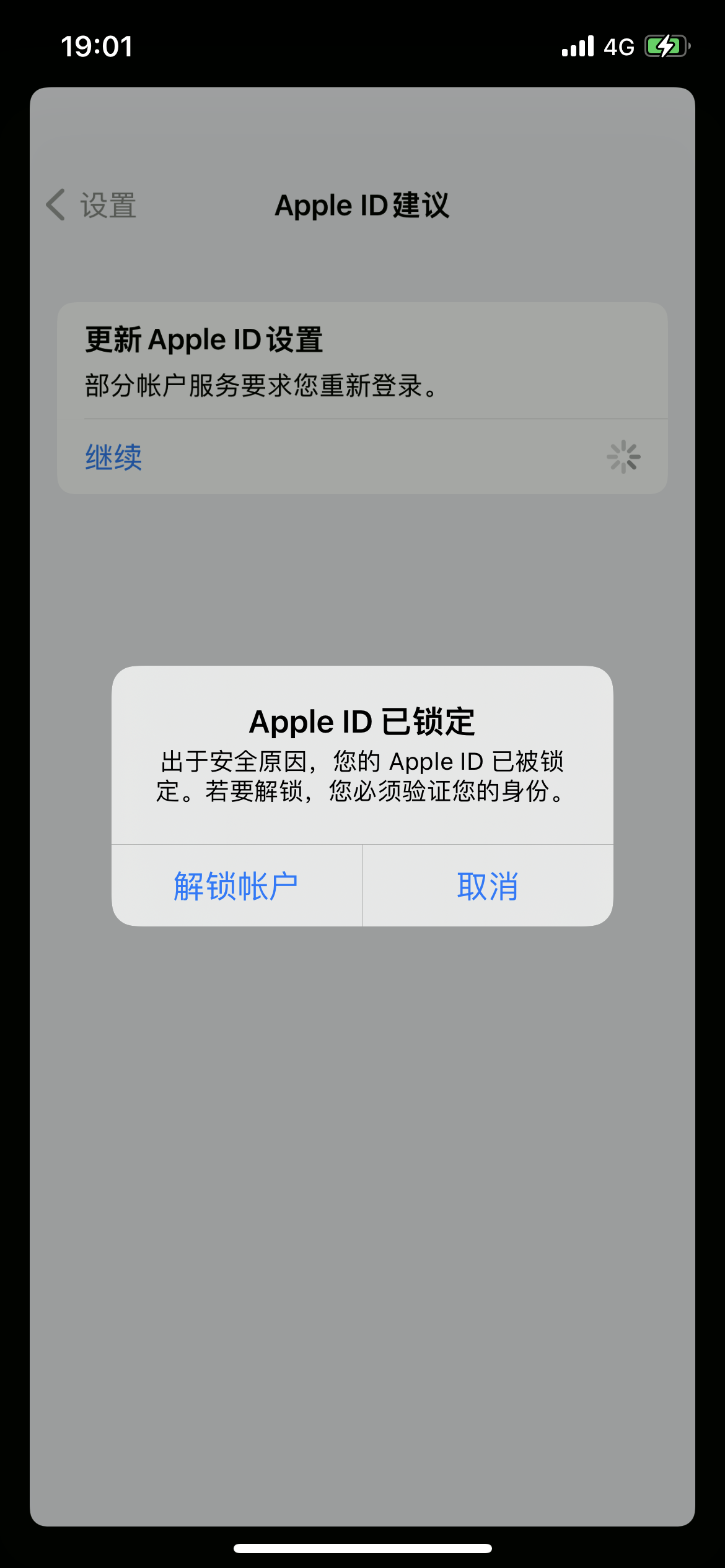Tap 解锁帐户 to unlock the account
The width and height of the screenshot is (725, 1568).
tap(236, 886)
